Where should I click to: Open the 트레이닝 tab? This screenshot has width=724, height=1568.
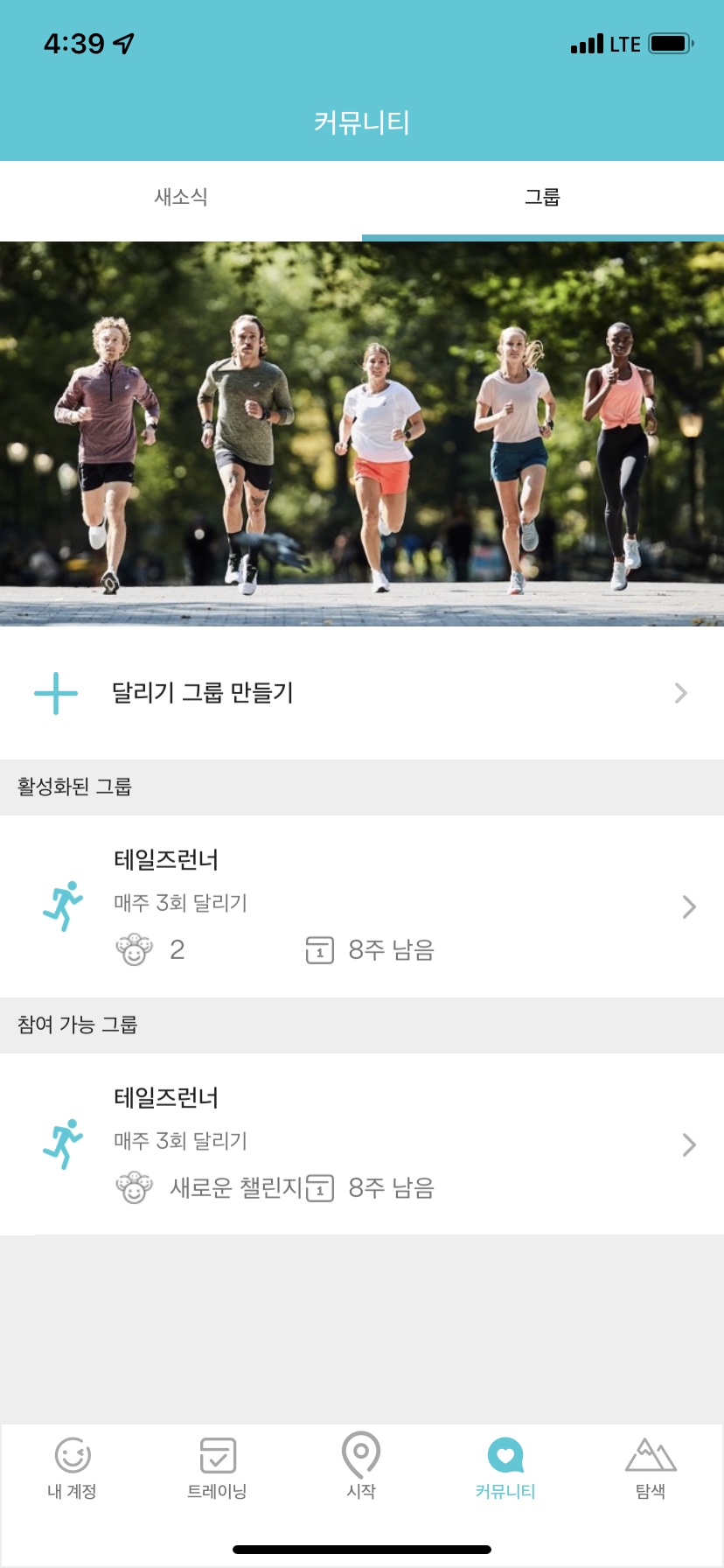[x=217, y=1466]
